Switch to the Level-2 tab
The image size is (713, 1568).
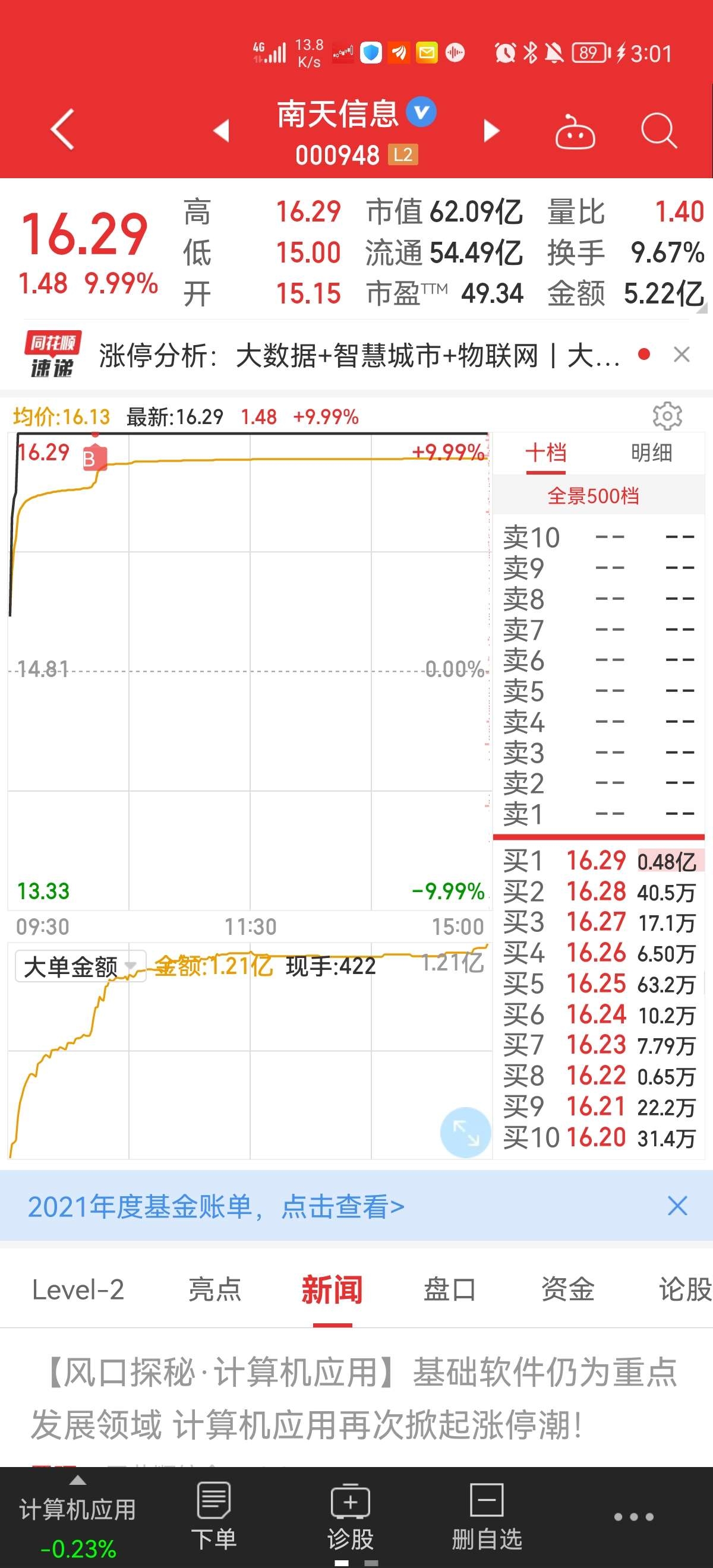[78, 1290]
